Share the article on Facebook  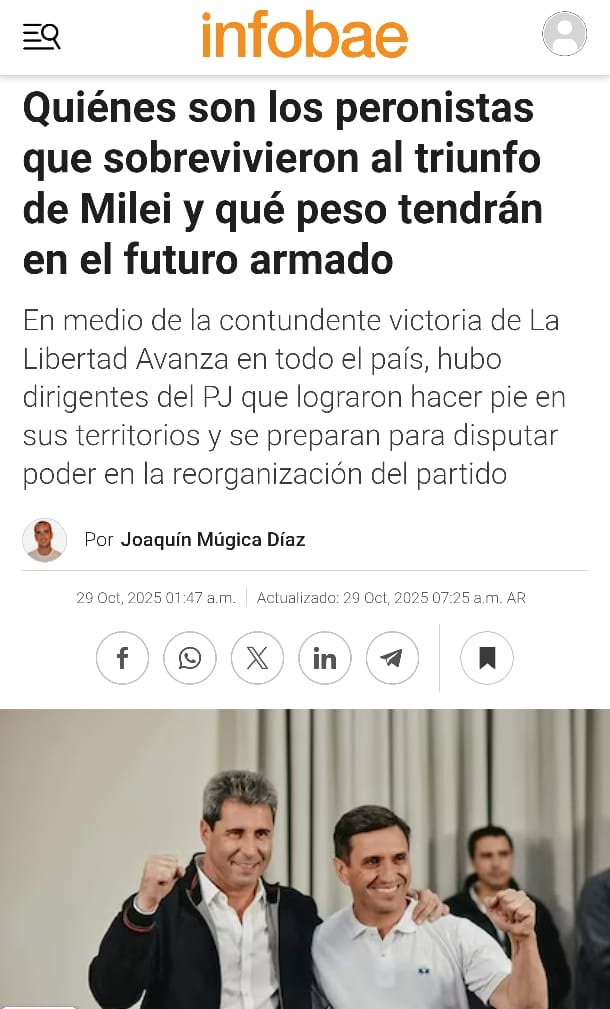[122, 658]
